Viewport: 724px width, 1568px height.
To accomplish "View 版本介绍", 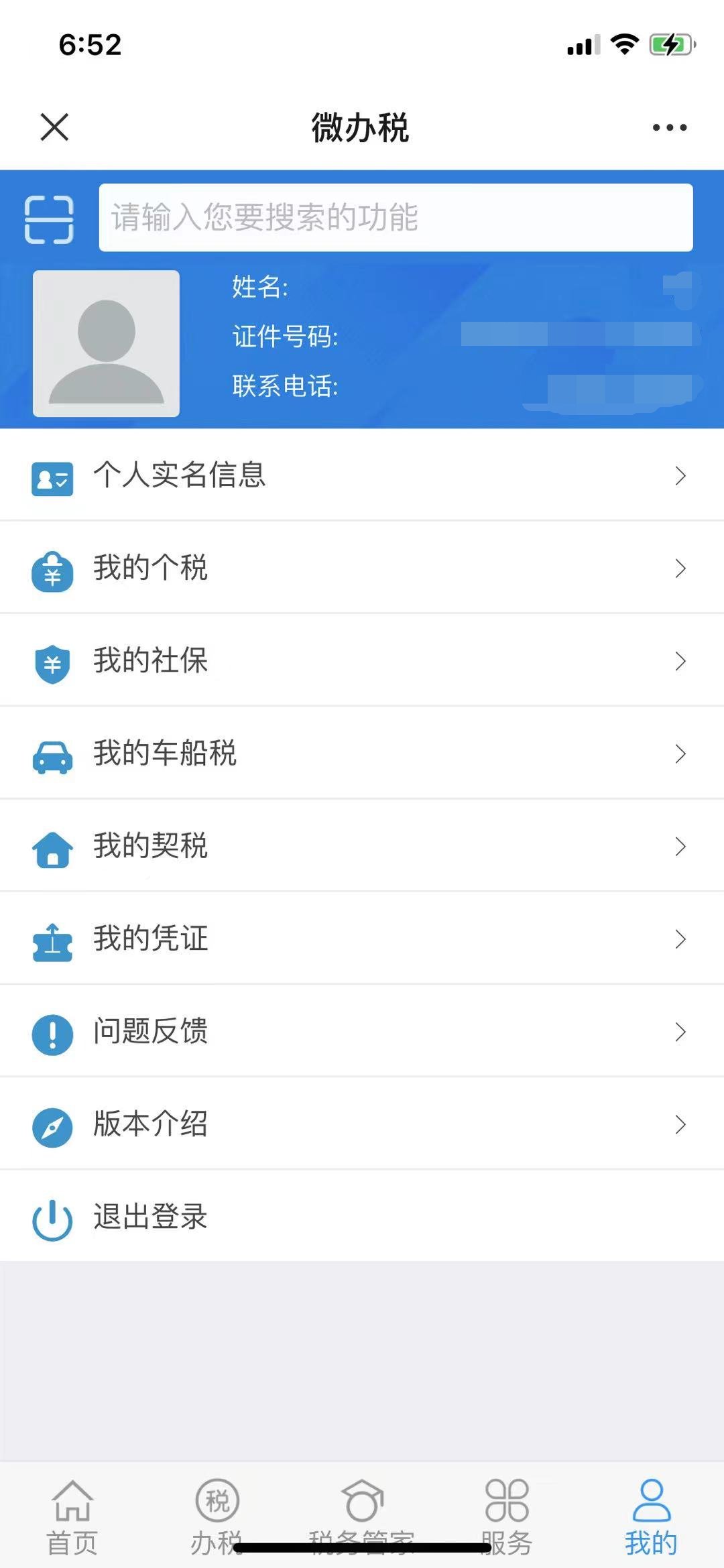I will [x=362, y=1124].
